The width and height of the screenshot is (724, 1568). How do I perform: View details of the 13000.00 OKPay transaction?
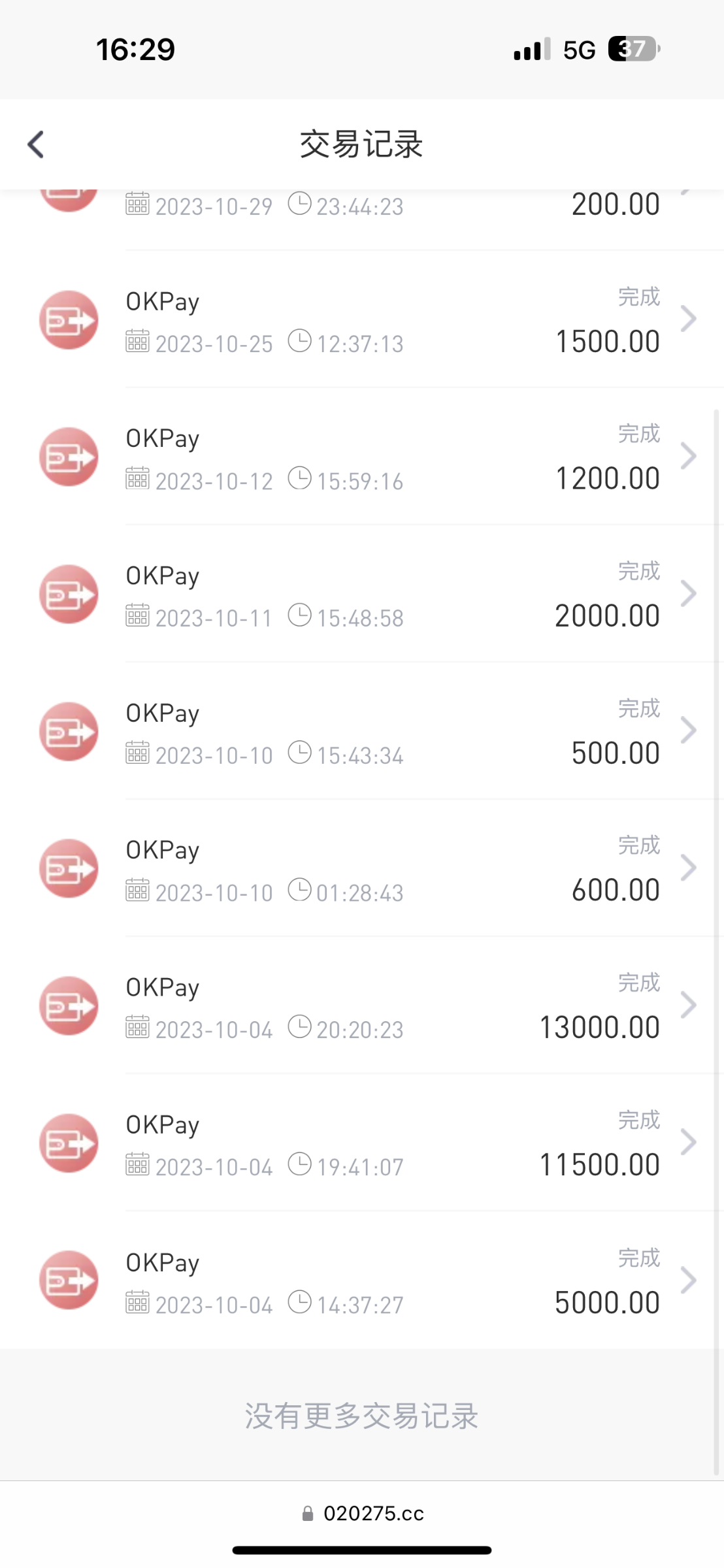(362, 1005)
